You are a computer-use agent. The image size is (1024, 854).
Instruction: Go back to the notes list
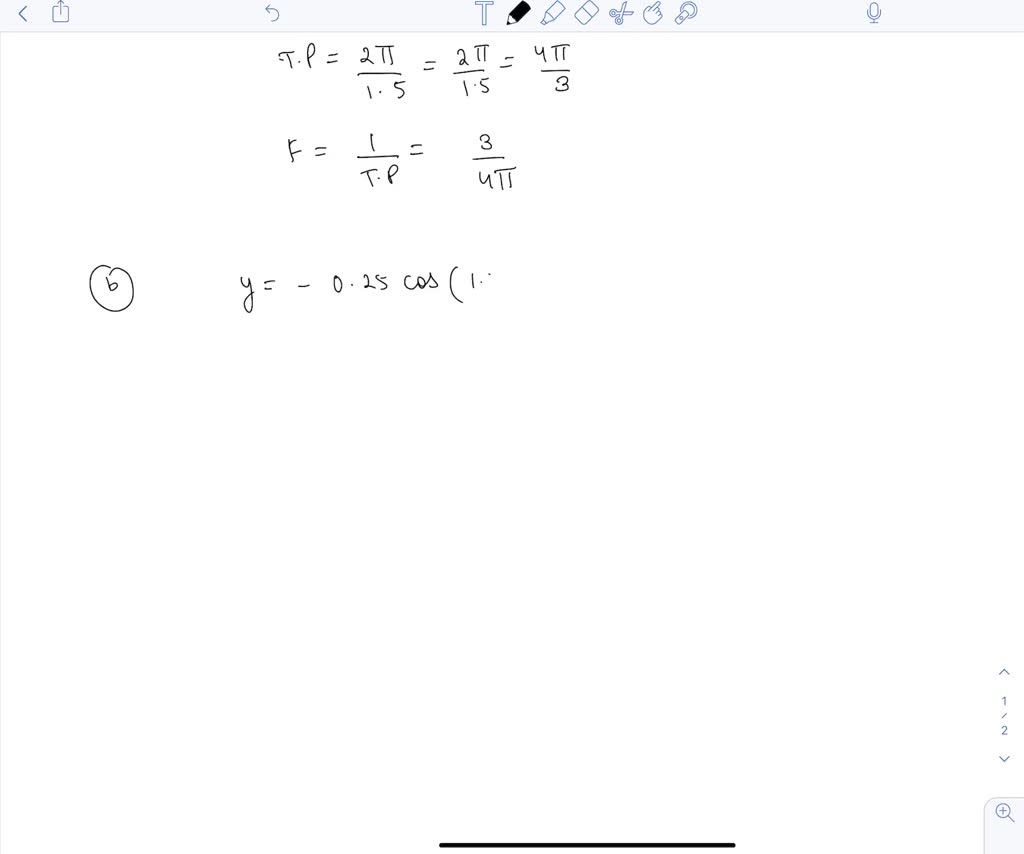coord(23,13)
